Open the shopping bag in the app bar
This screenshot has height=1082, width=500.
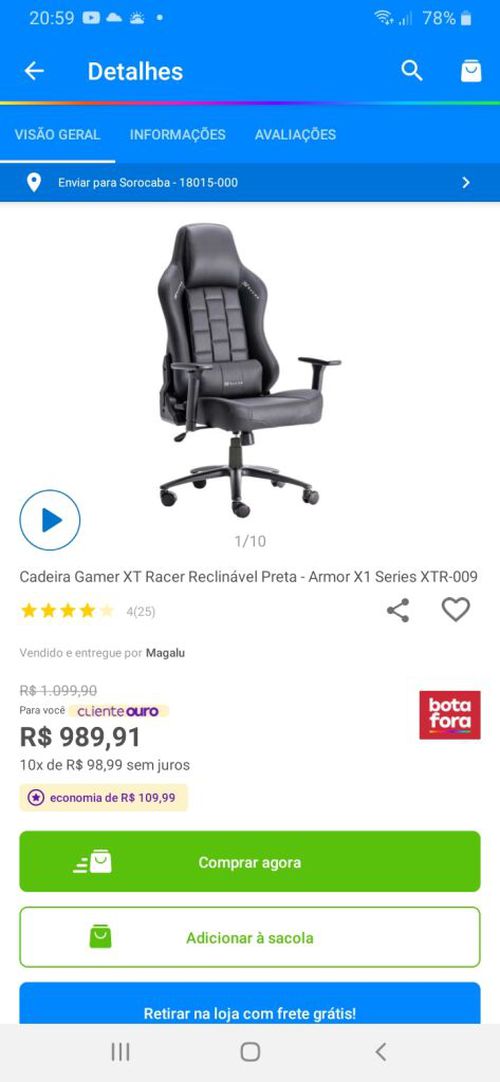[471, 70]
